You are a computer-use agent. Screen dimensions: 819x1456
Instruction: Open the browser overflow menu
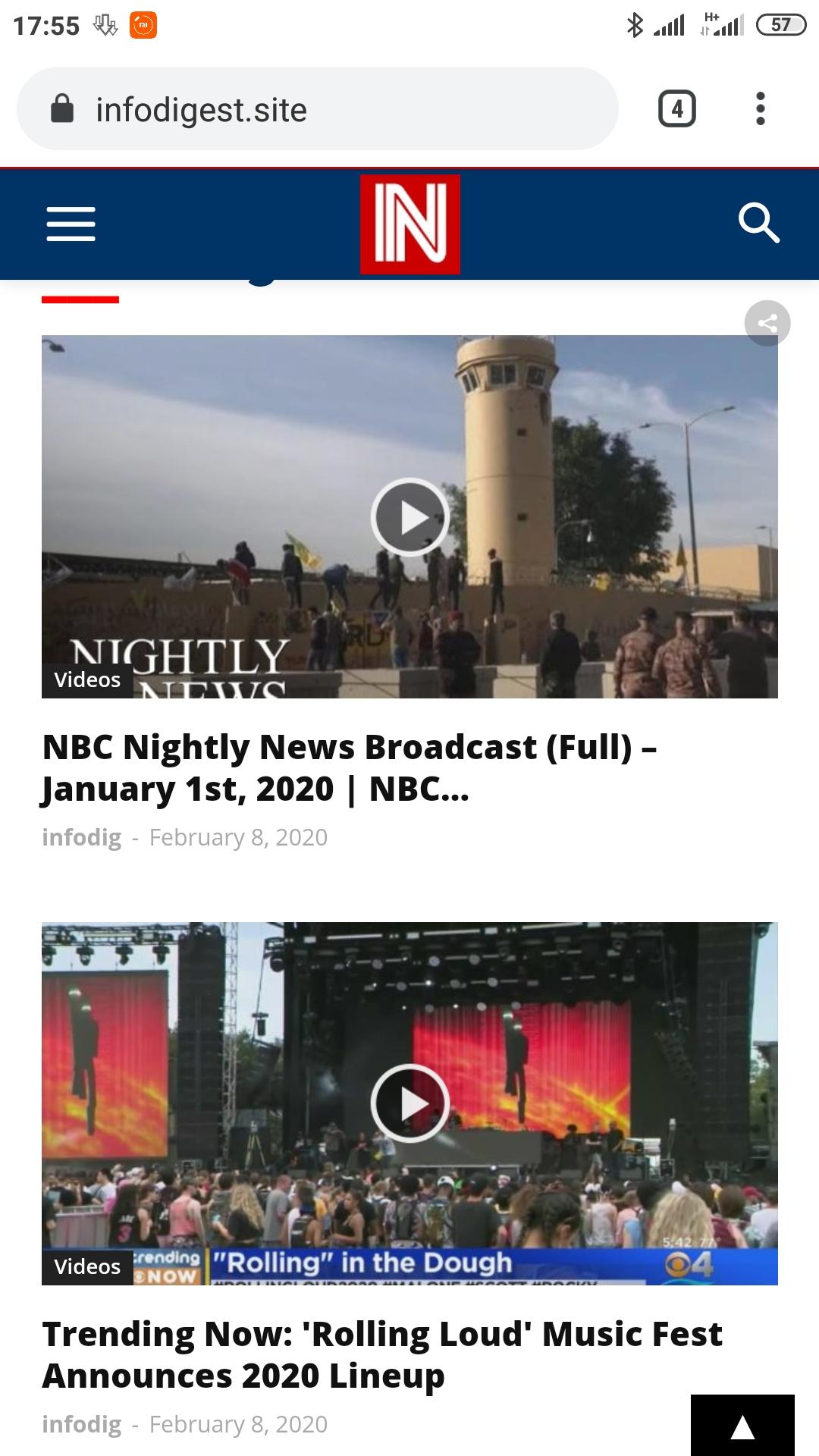(760, 109)
